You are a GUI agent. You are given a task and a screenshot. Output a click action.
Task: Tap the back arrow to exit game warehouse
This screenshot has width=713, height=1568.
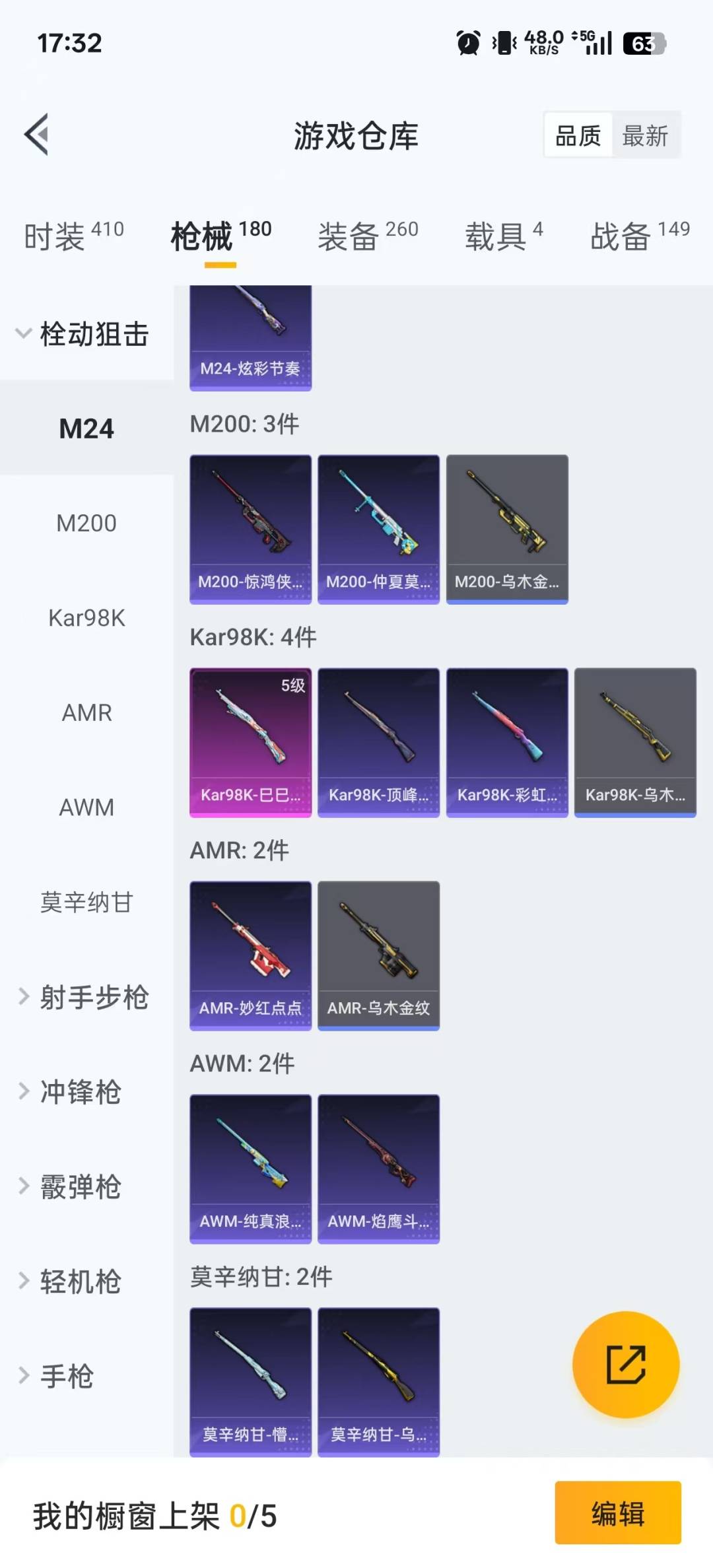point(36,135)
